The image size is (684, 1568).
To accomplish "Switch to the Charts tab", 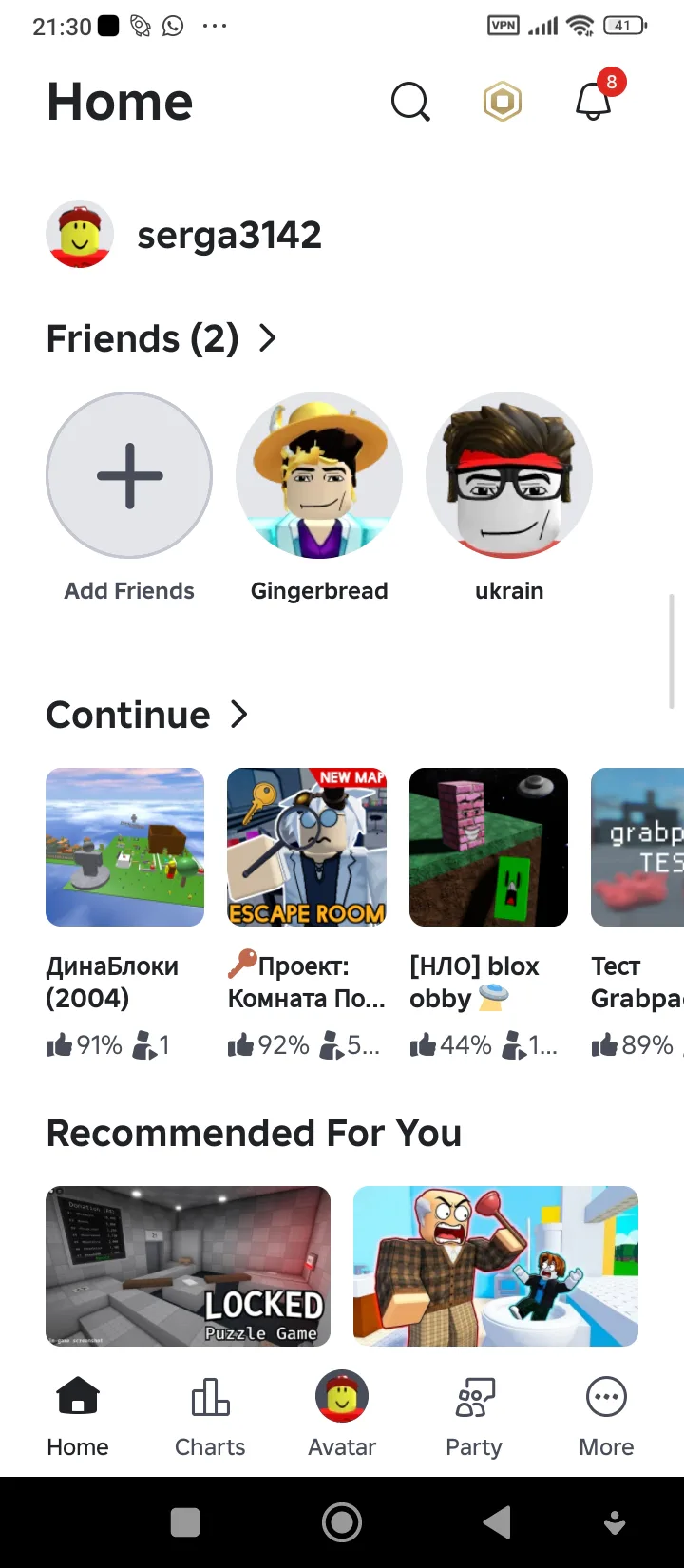I will pos(210,1417).
